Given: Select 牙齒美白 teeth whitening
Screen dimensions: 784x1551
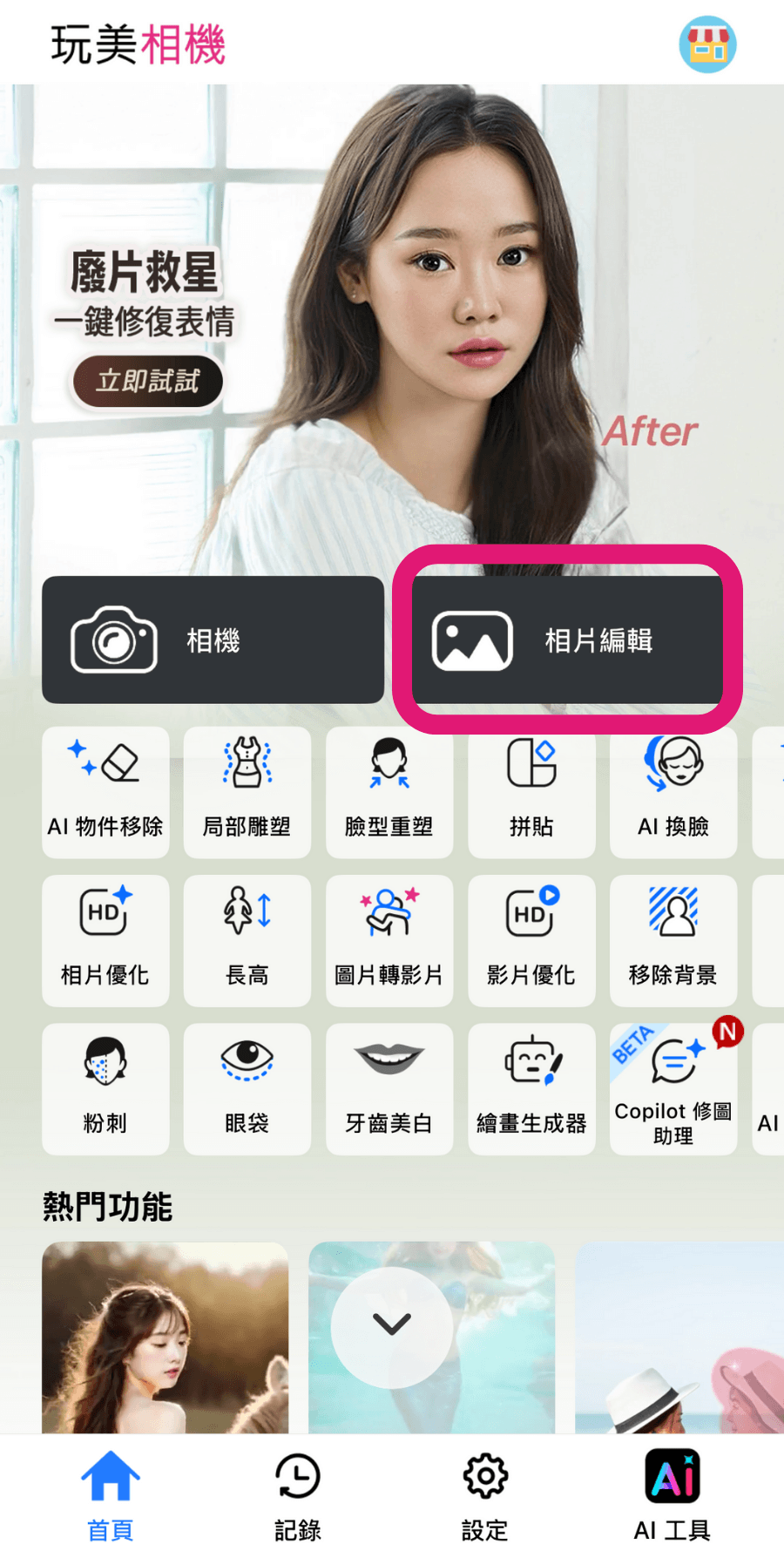Looking at the screenshot, I should (x=389, y=1088).
